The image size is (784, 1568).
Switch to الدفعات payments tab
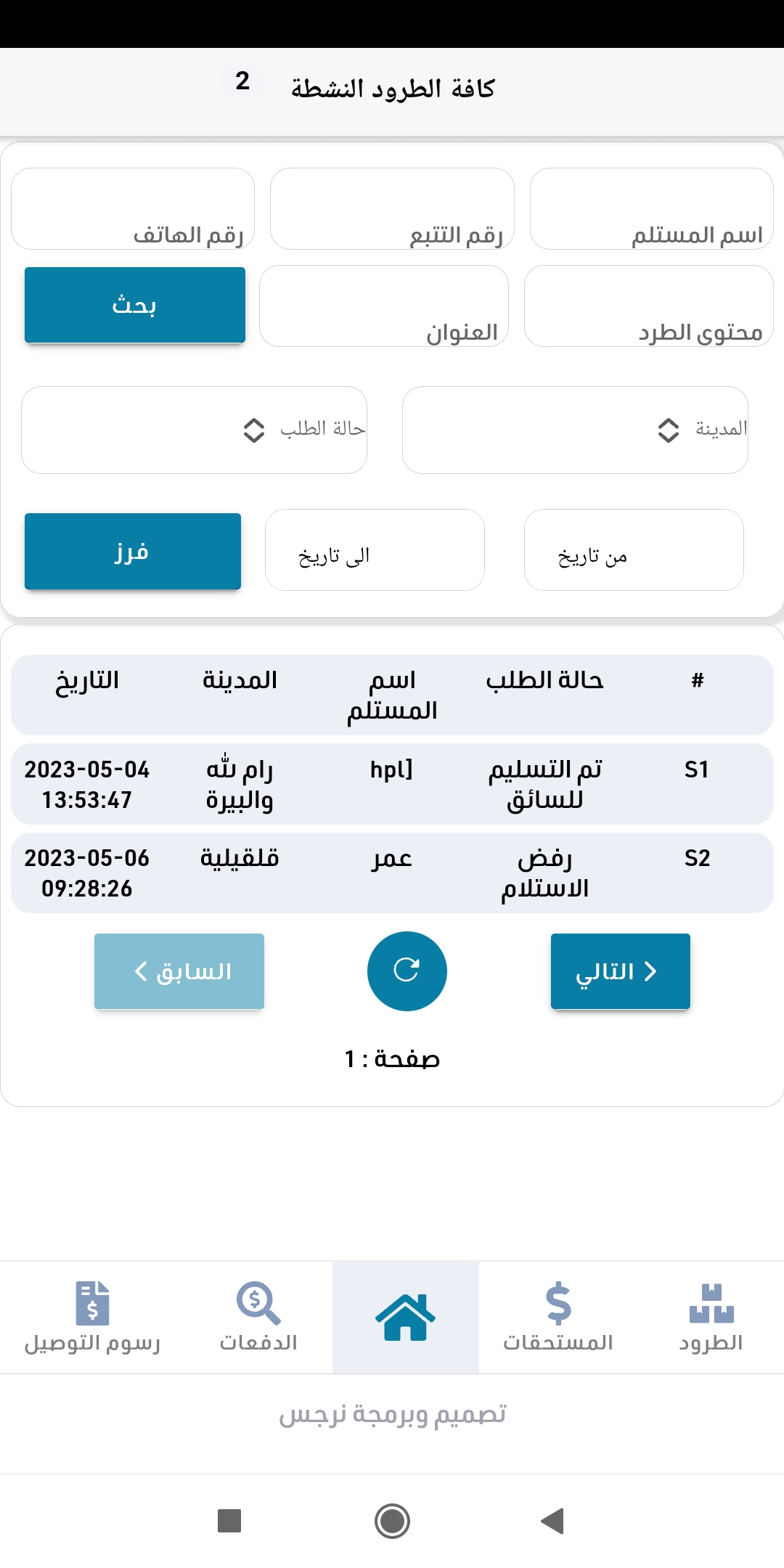(x=259, y=1318)
